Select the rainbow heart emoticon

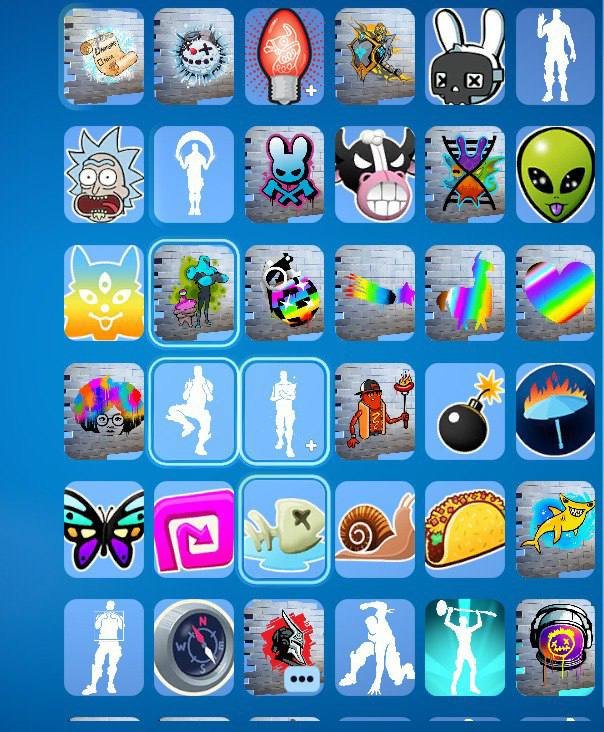tap(556, 294)
